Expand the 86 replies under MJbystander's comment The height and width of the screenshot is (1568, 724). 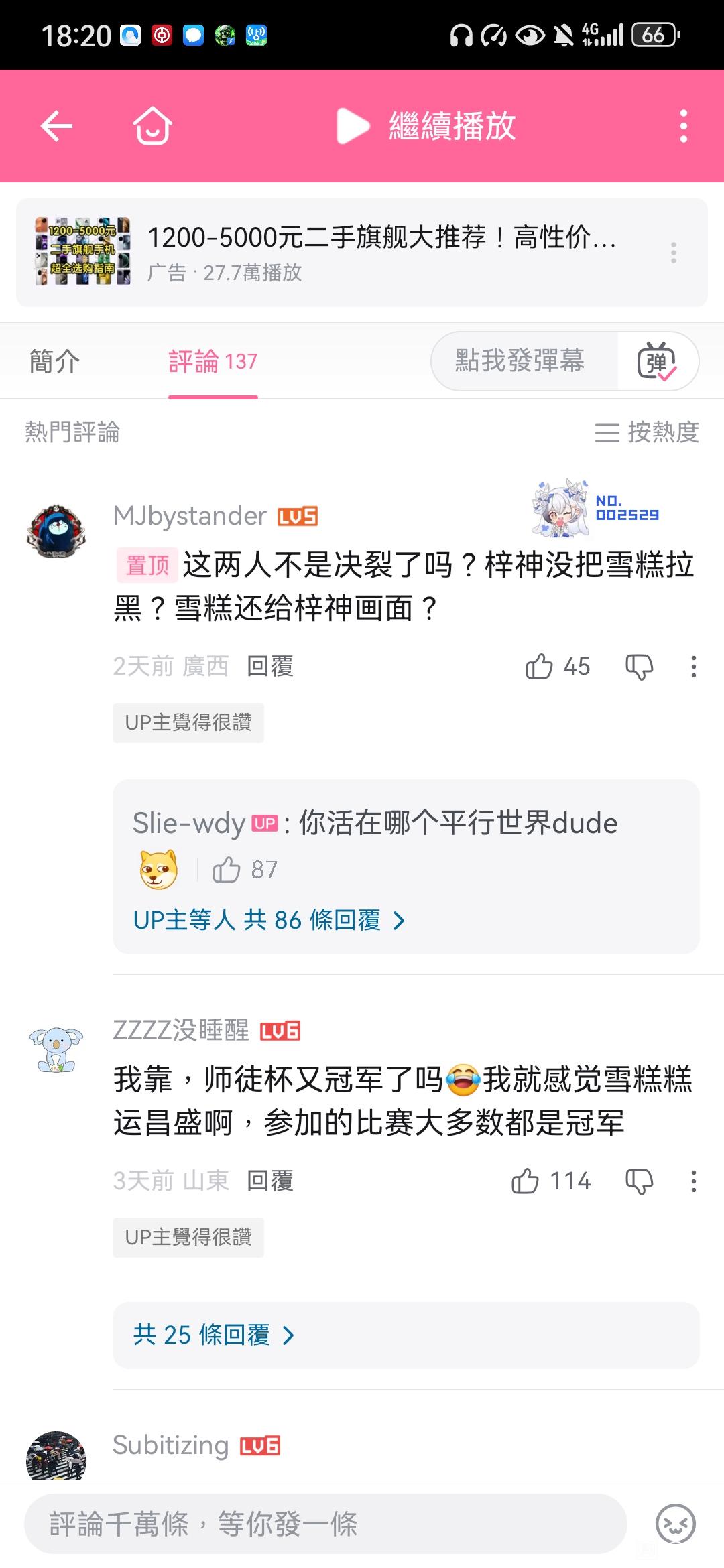[268, 920]
